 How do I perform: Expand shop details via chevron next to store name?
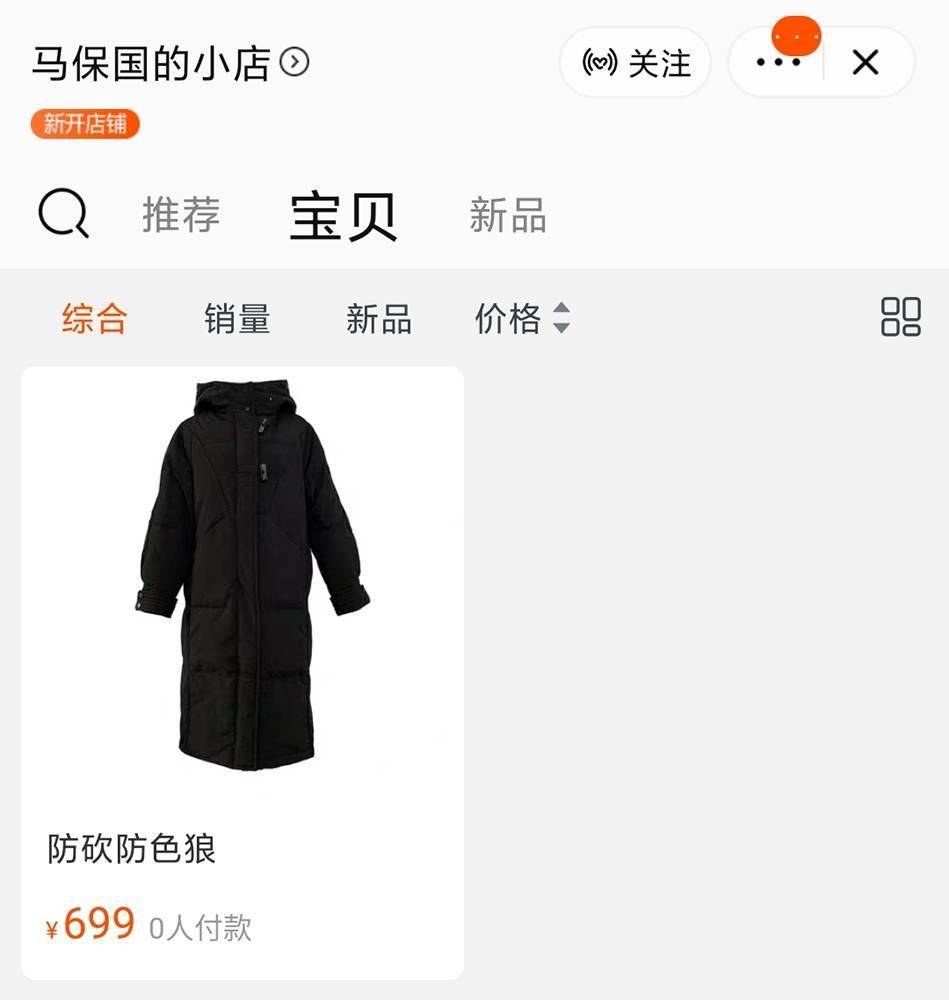[x=295, y=62]
